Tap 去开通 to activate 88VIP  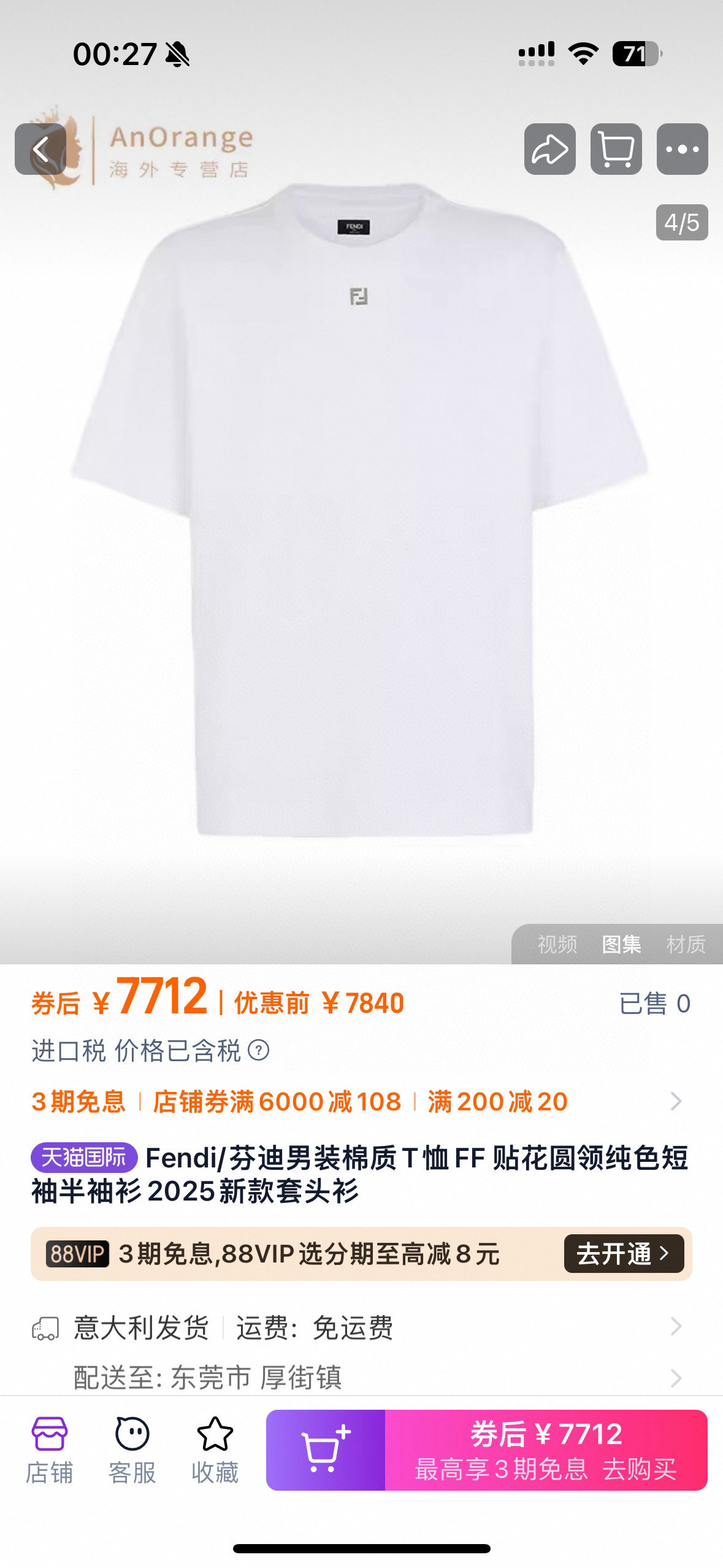coord(623,1253)
